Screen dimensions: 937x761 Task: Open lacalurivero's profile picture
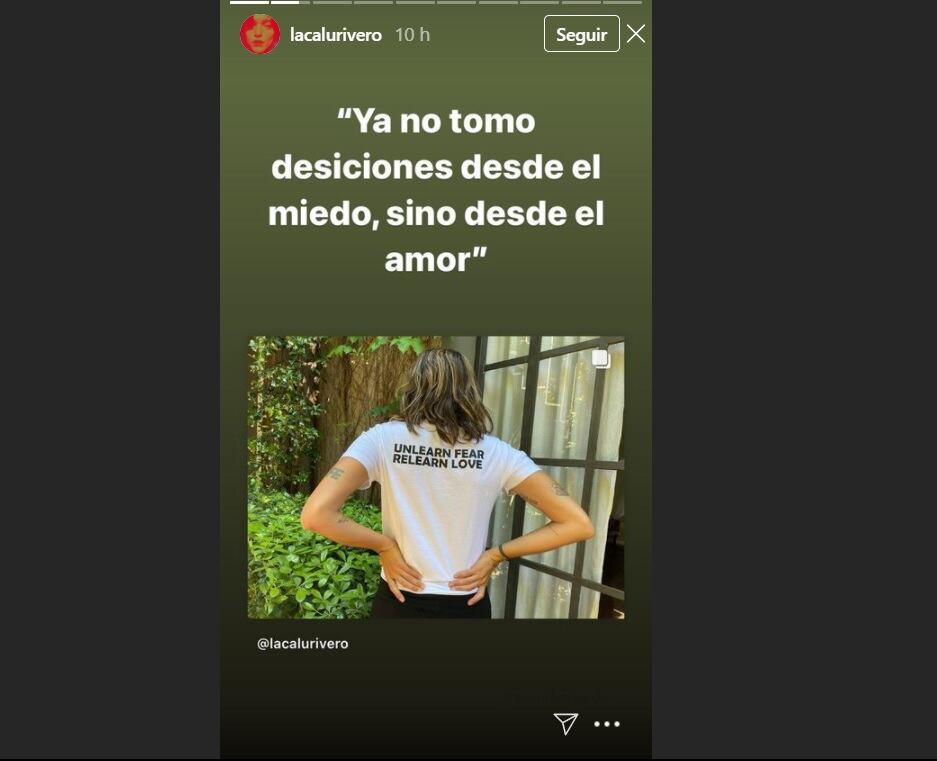(x=260, y=35)
